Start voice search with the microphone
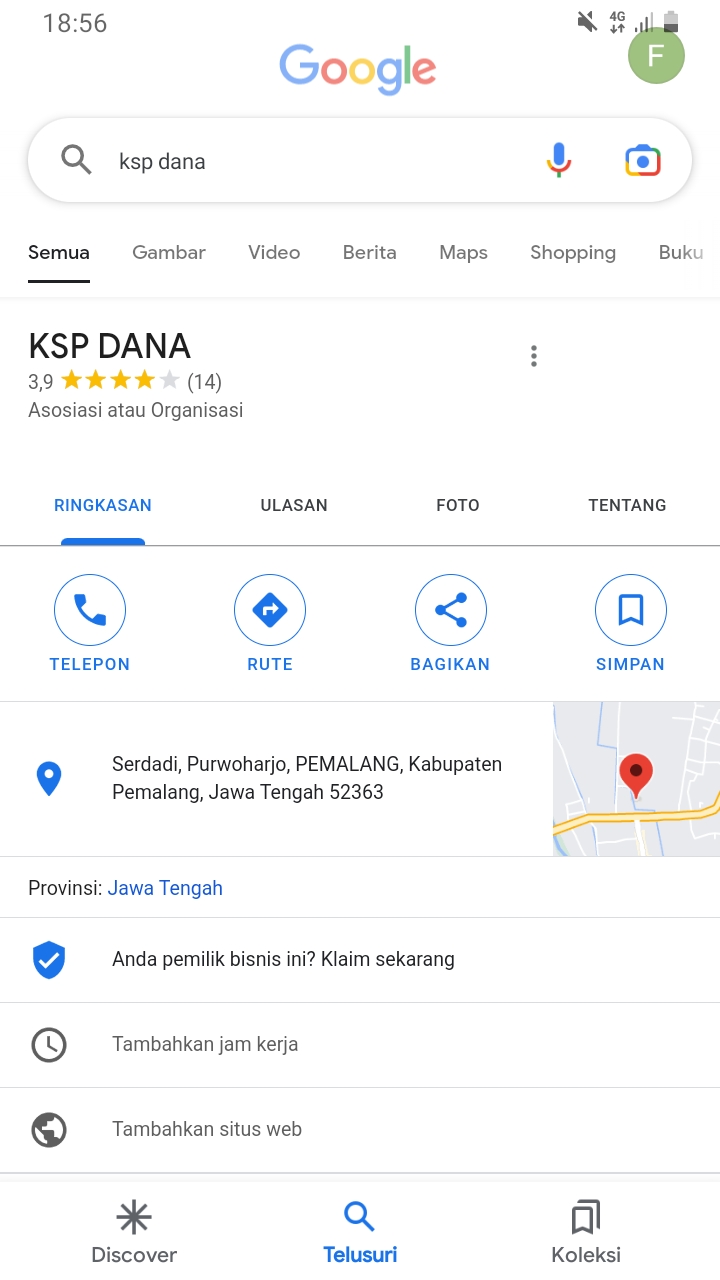Screen dimensions: 720x1280 [559, 161]
